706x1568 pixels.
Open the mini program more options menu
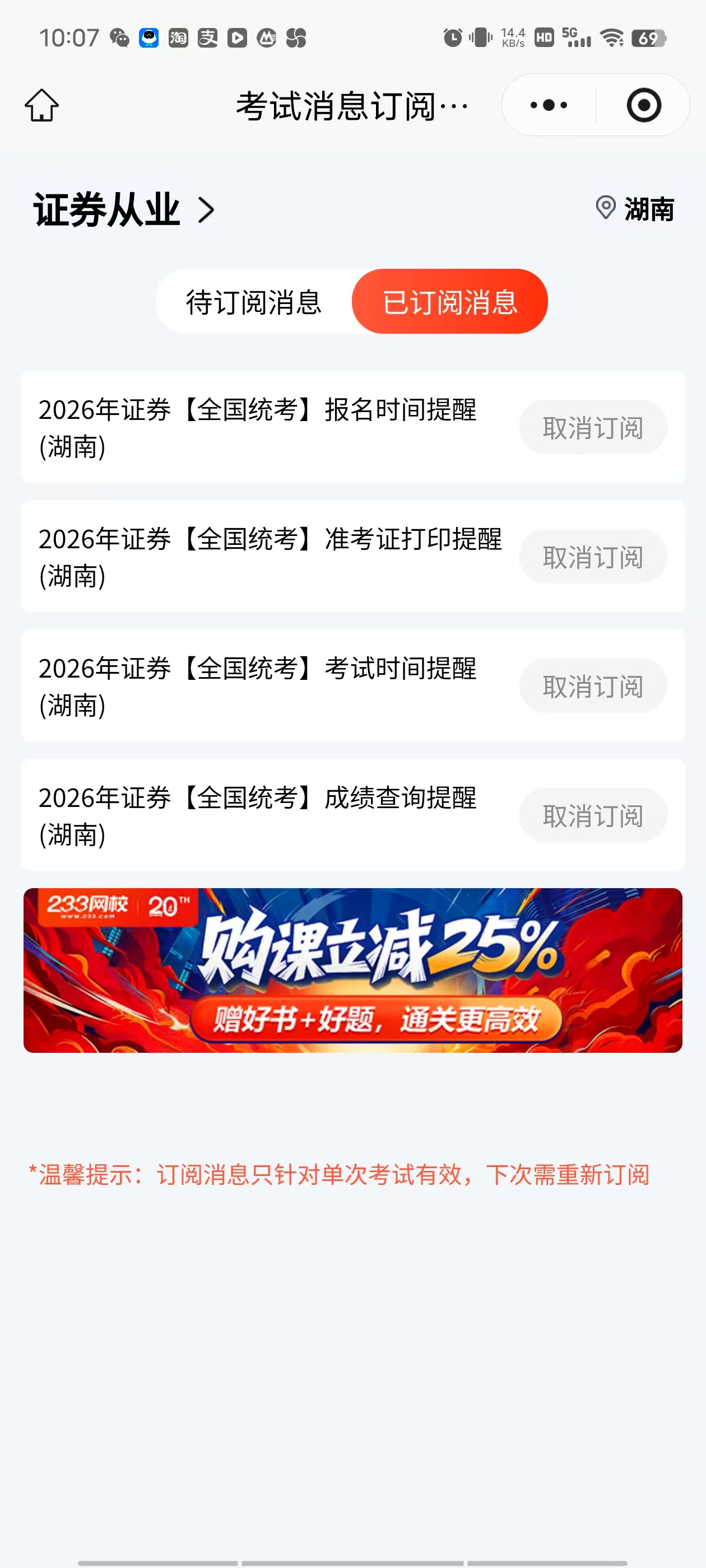[x=549, y=105]
